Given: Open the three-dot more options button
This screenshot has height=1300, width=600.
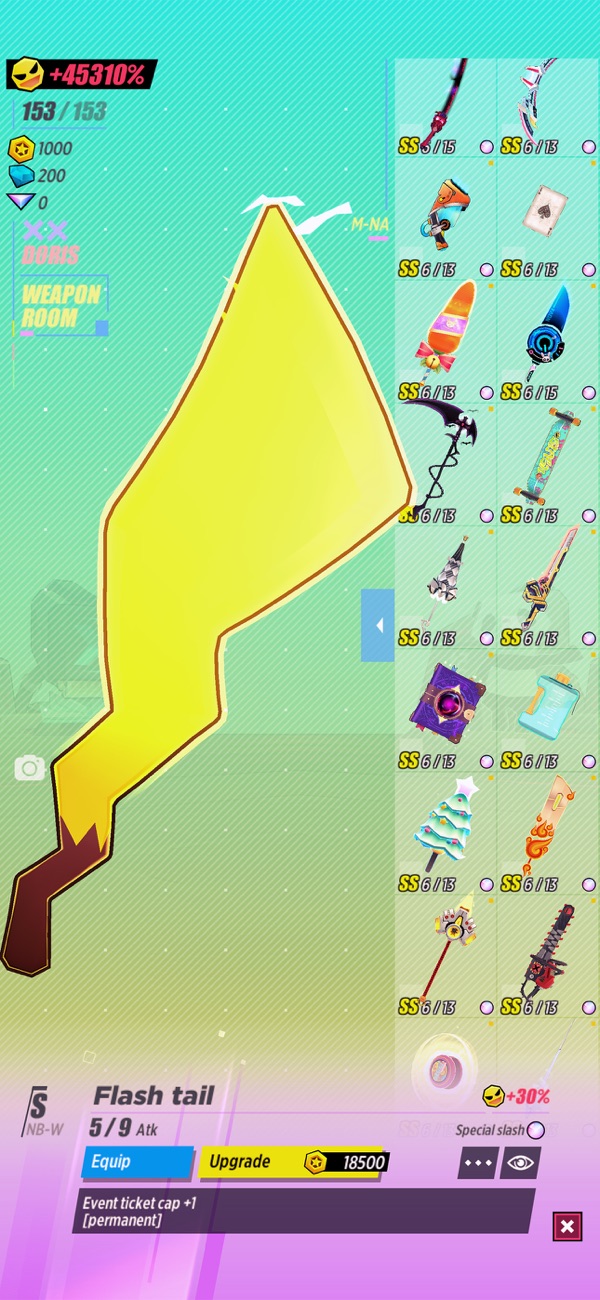Looking at the screenshot, I should pos(477,1163).
